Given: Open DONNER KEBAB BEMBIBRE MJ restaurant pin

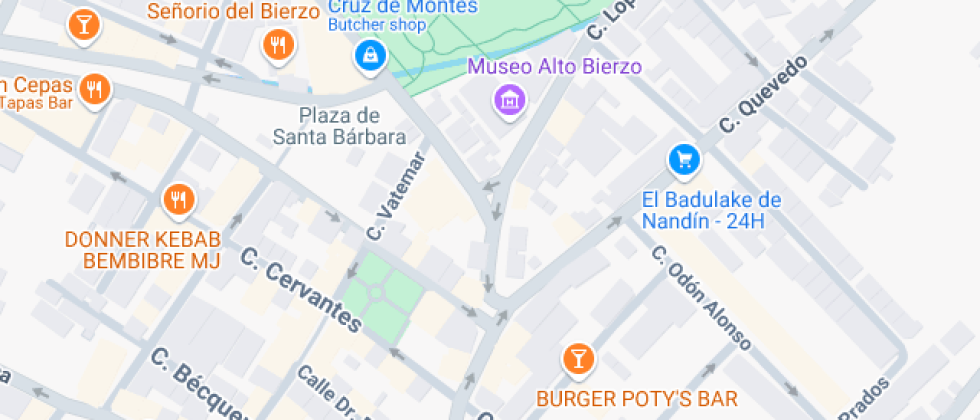Looking at the screenshot, I should 178,200.
